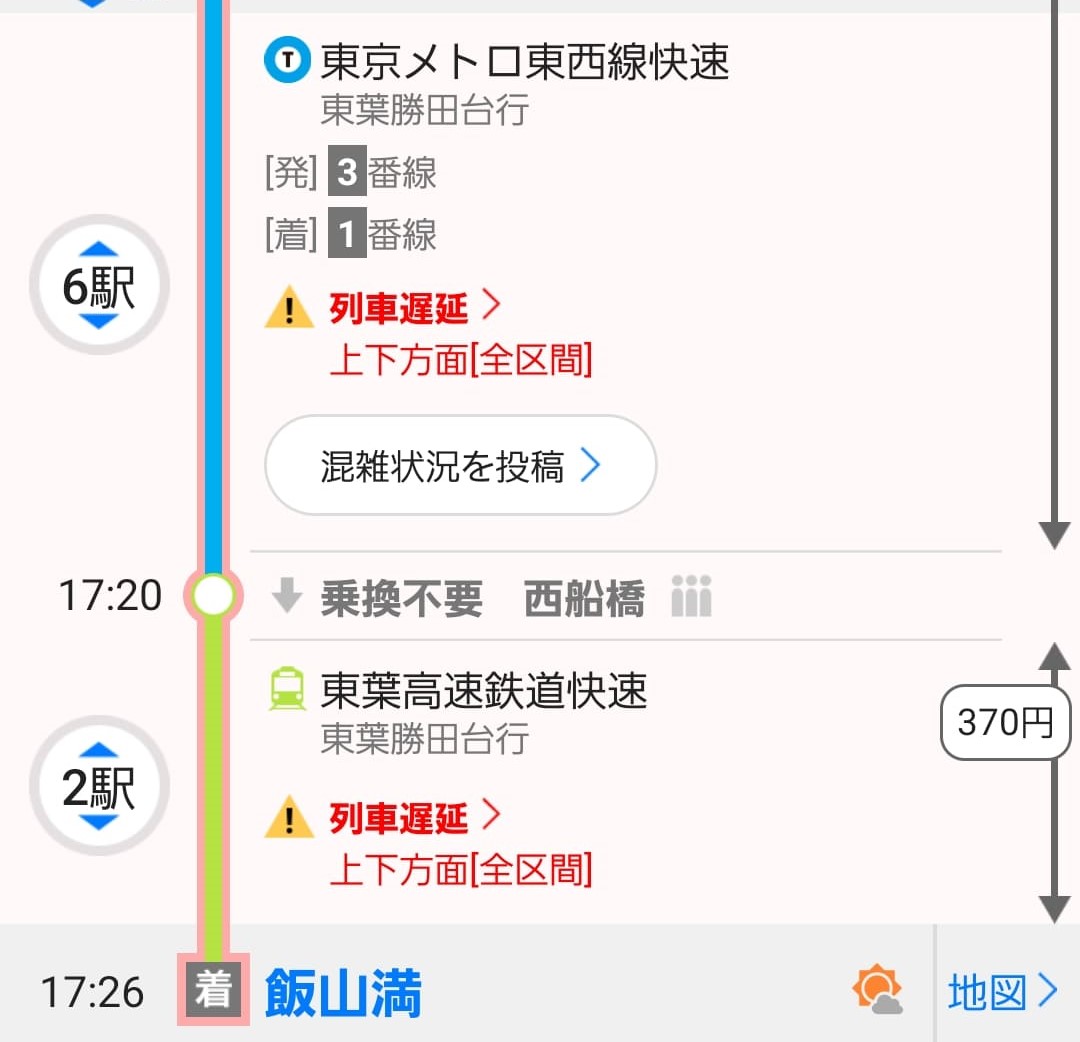
Task: Open the 飯山満 arrival station
Action: pyautogui.click(x=343, y=993)
